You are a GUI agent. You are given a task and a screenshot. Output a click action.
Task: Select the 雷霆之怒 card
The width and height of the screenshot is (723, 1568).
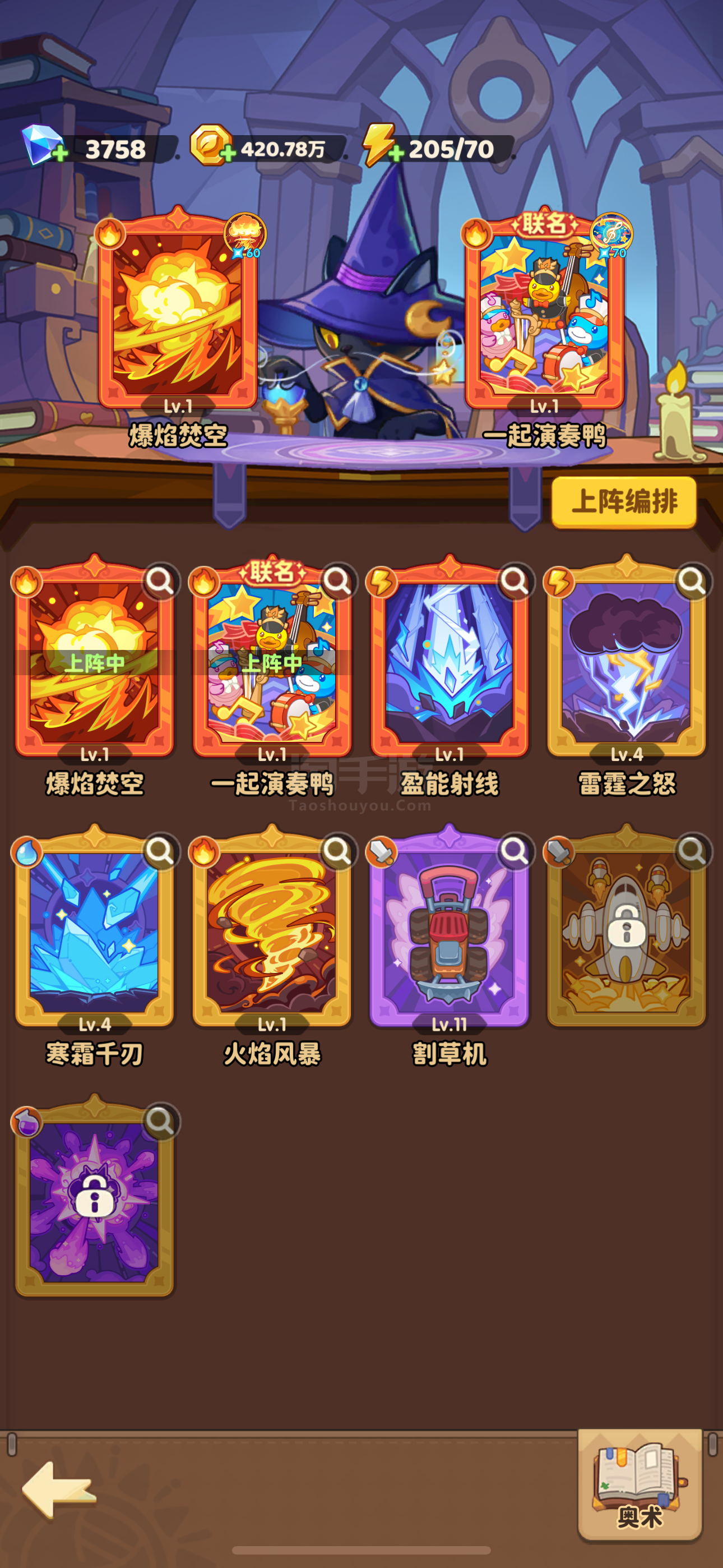[626, 663]
